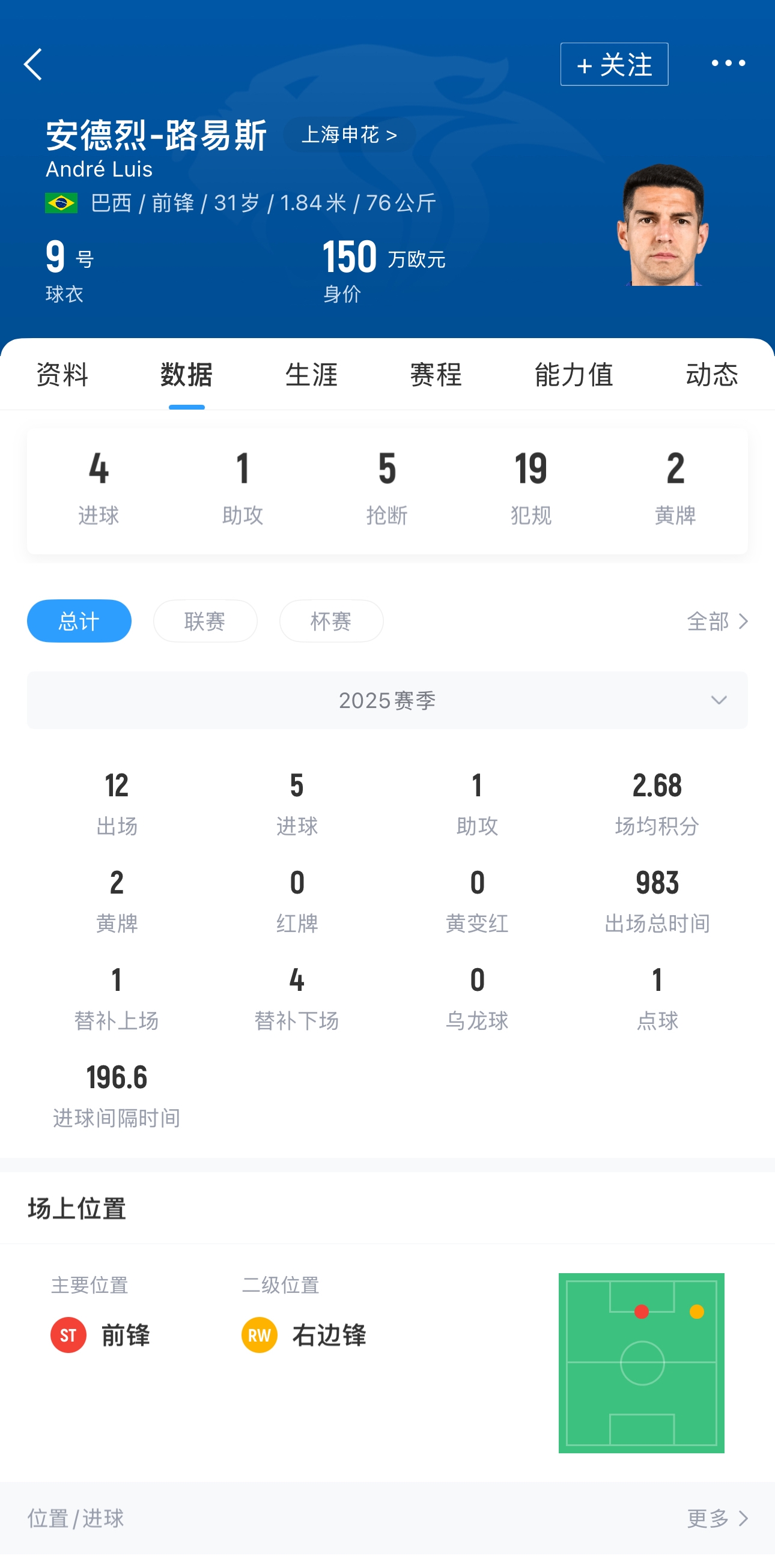View 更多 position and goal details
The image size is (775, 1568).
tap(717, 1518)
